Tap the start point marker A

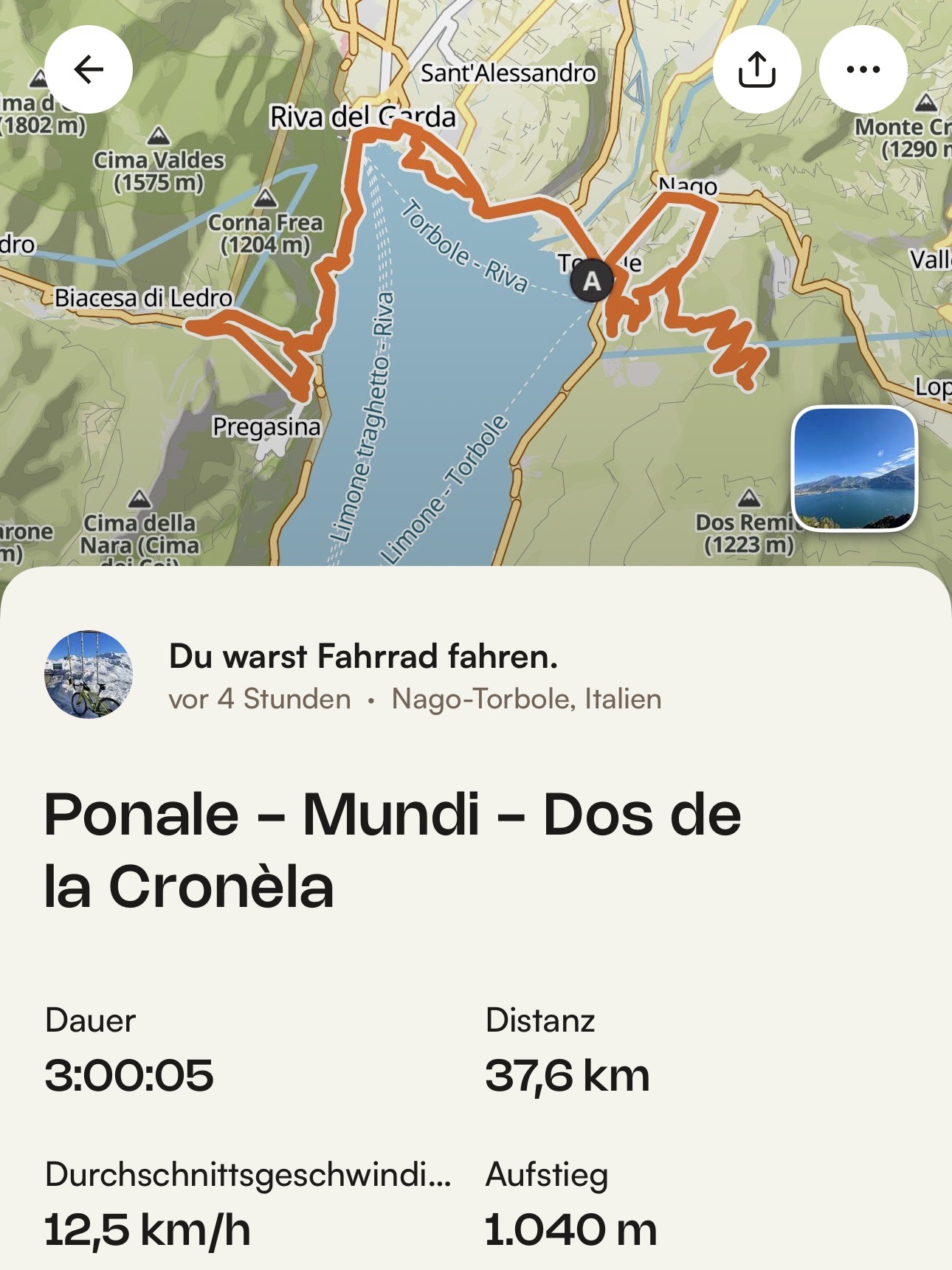(x=592, y=281)
